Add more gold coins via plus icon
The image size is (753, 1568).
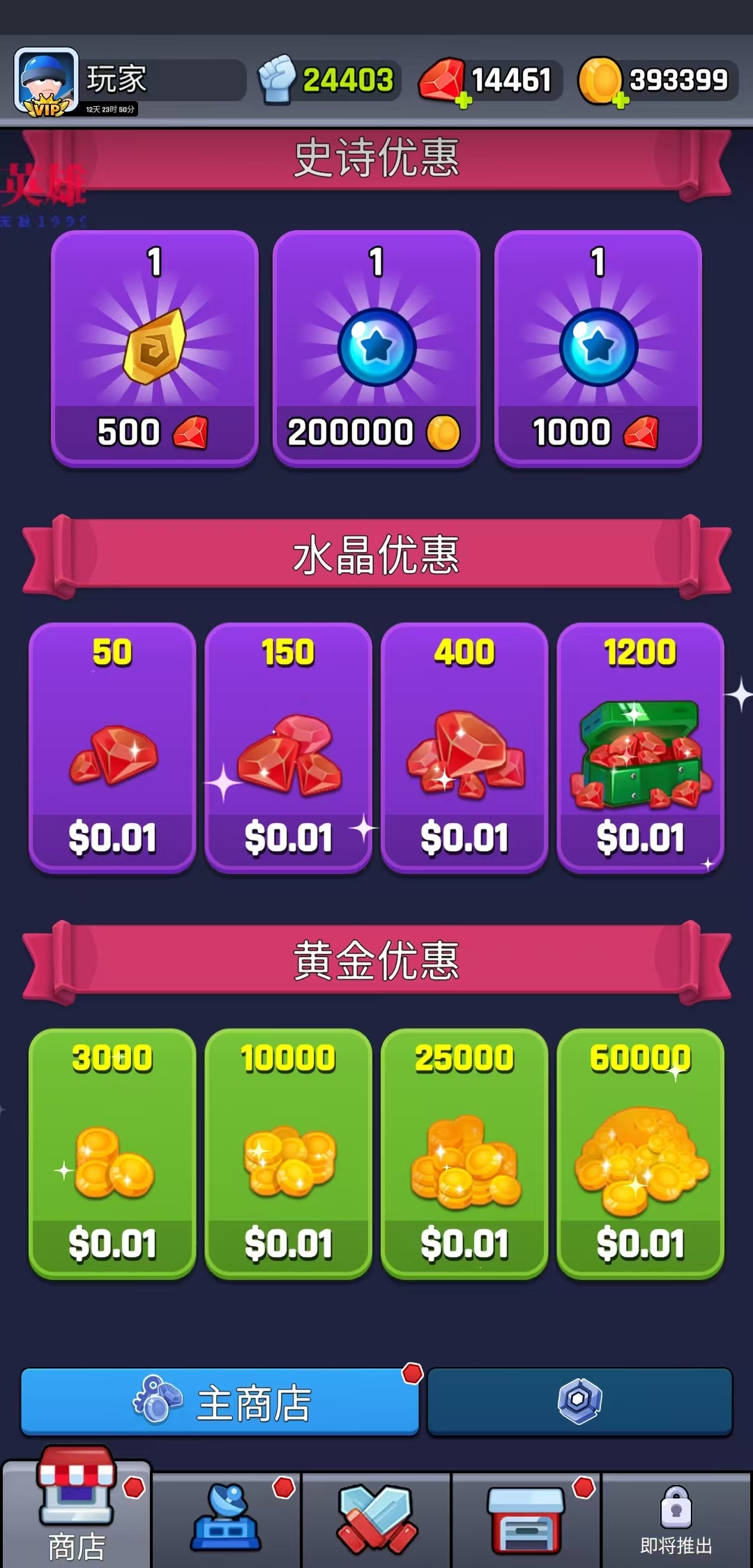click(620, 102)
